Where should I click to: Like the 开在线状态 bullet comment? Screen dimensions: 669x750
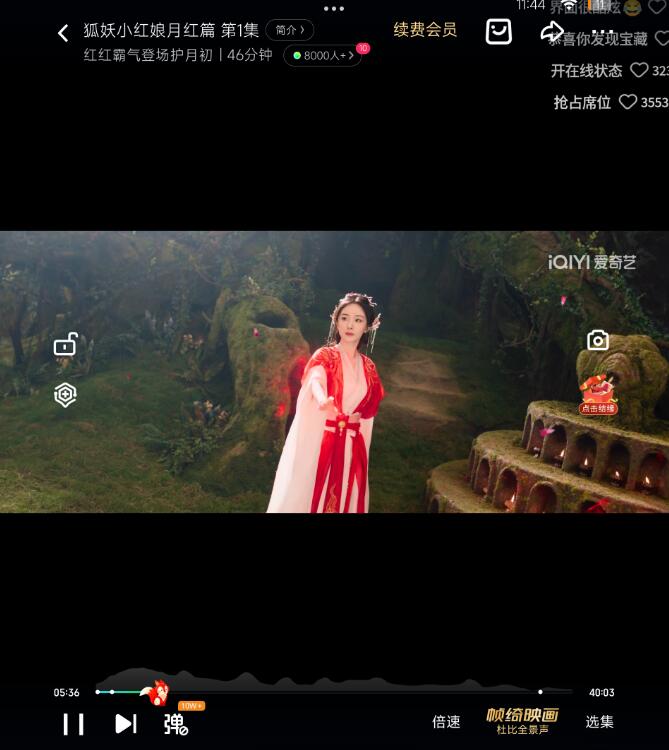click(640, 71)
